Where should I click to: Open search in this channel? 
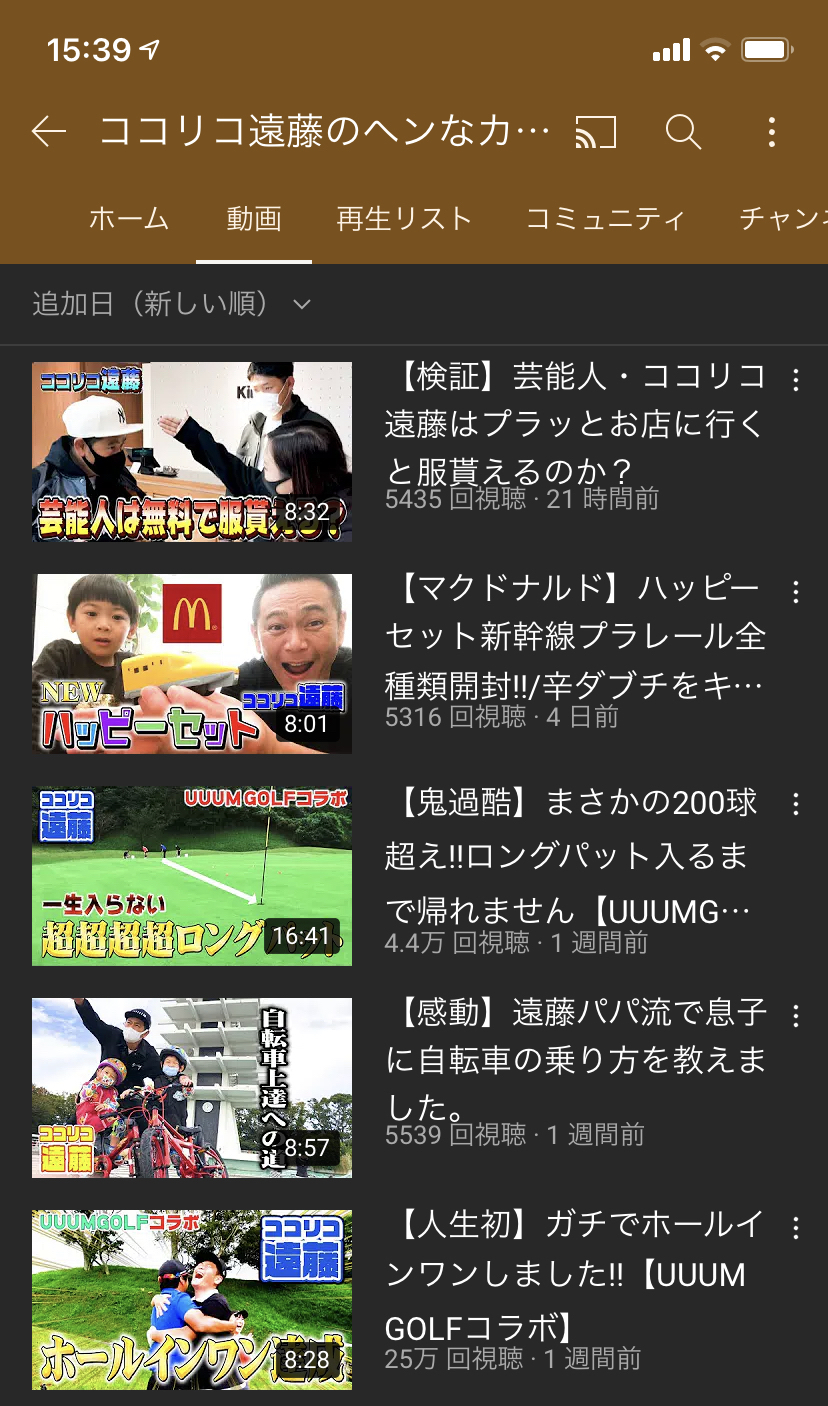pos(683,131)
